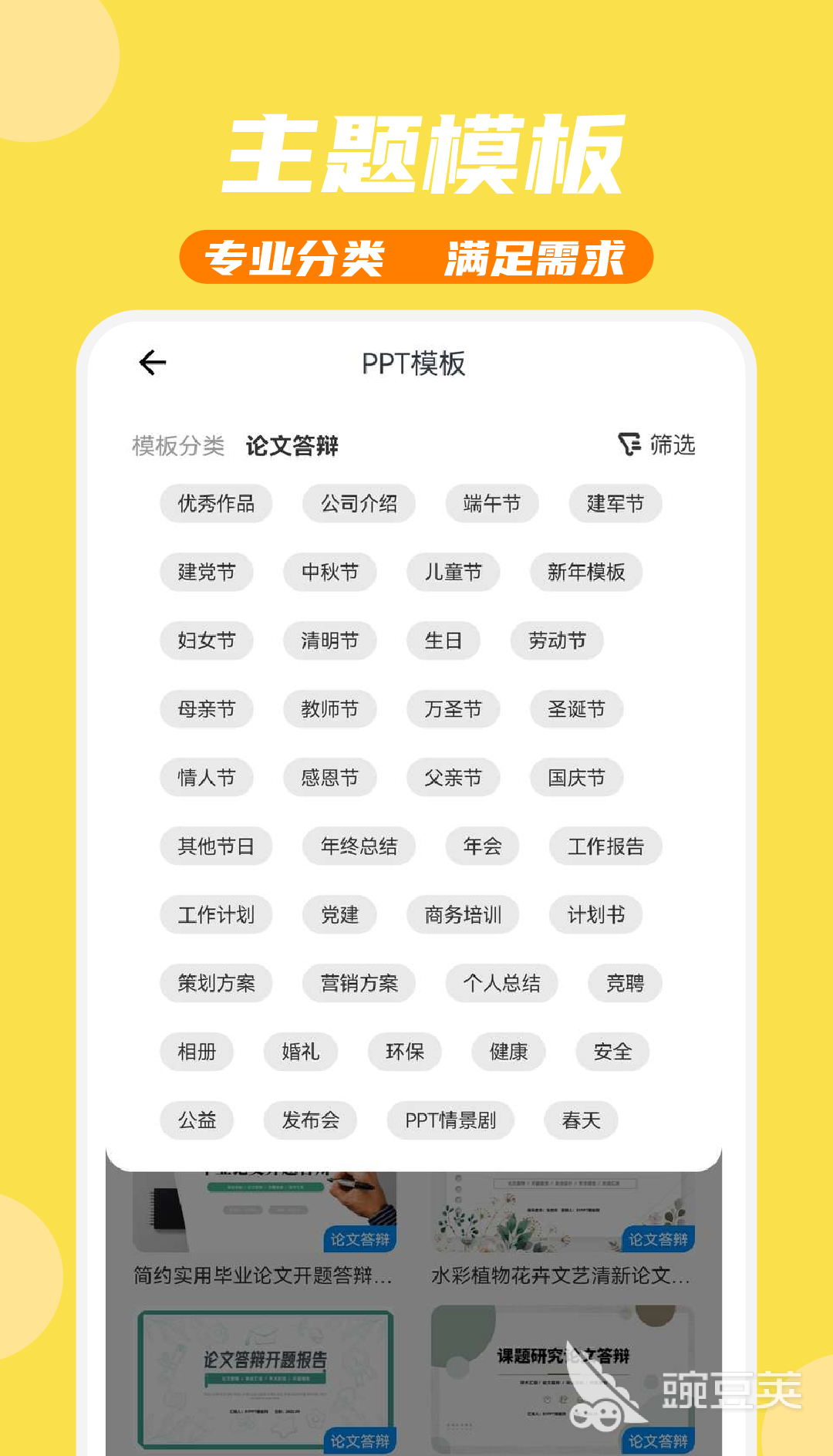Pick the 中秋节 template category
The image size is (833, 1456).
click(330, 572)
